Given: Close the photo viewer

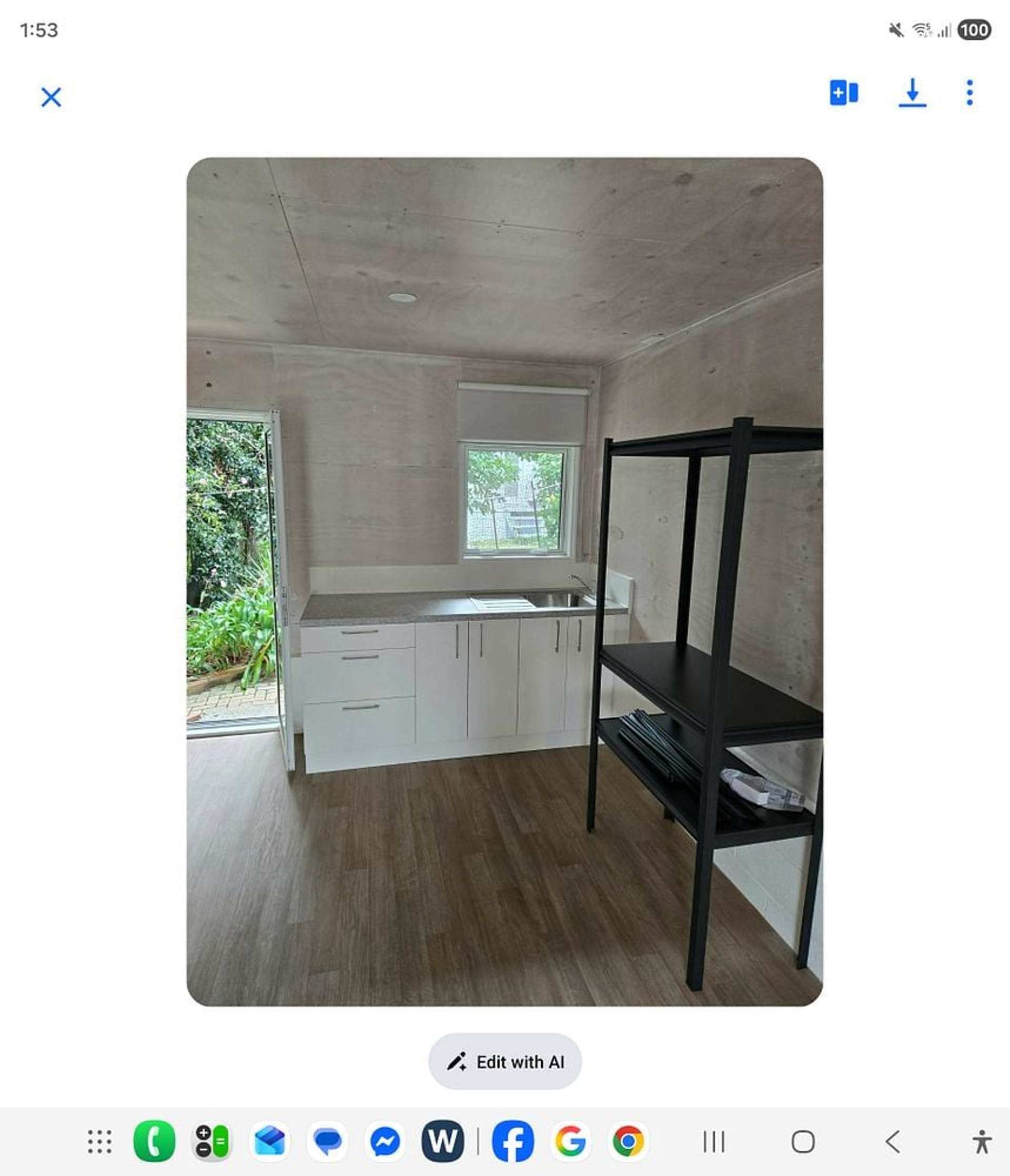Looking at the screenshot, I should 51,97.
